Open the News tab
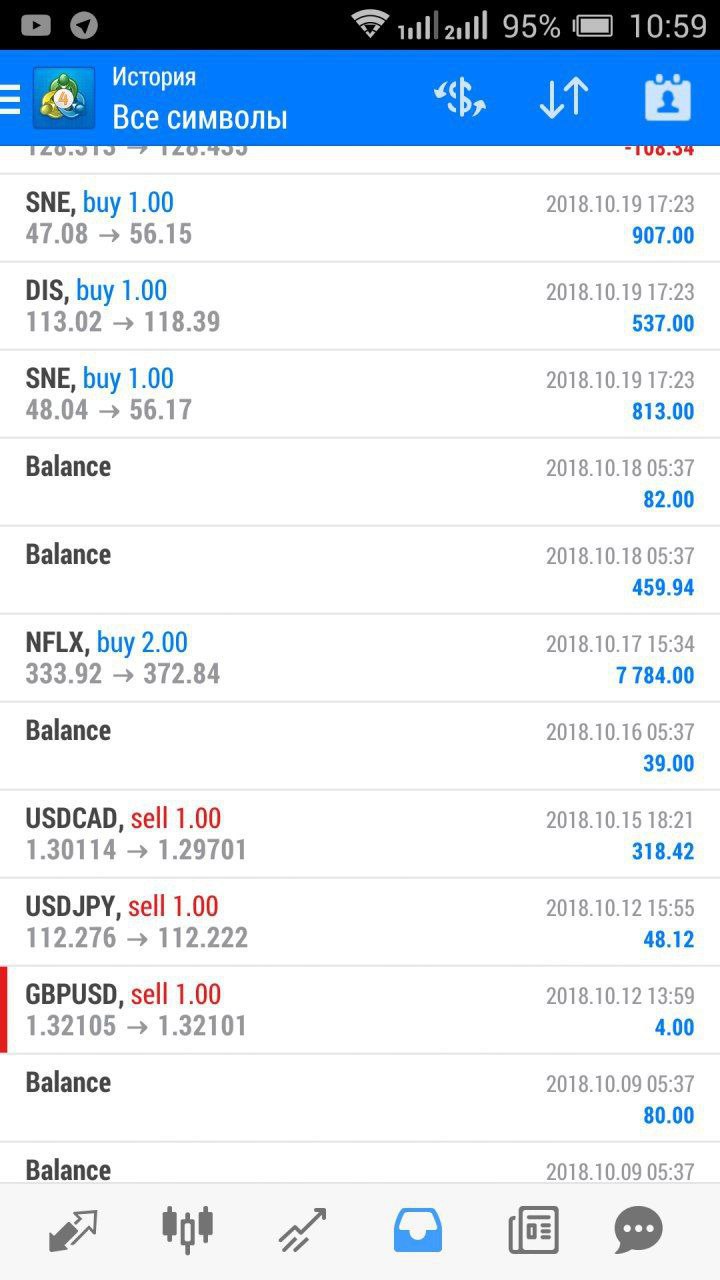 coord(533,1230)
